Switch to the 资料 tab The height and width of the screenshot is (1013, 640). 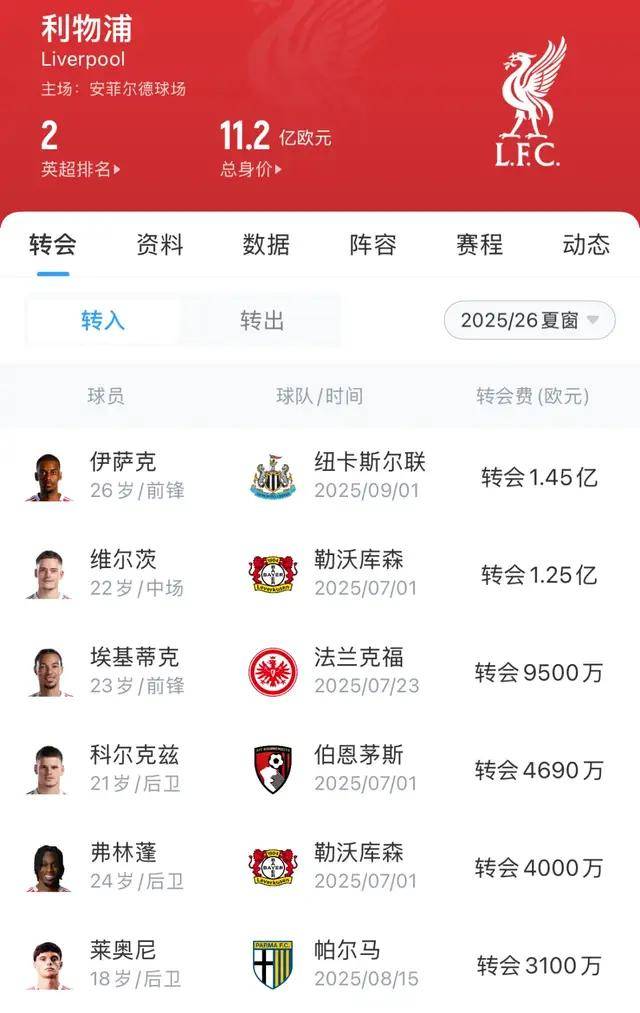(160, 245)
